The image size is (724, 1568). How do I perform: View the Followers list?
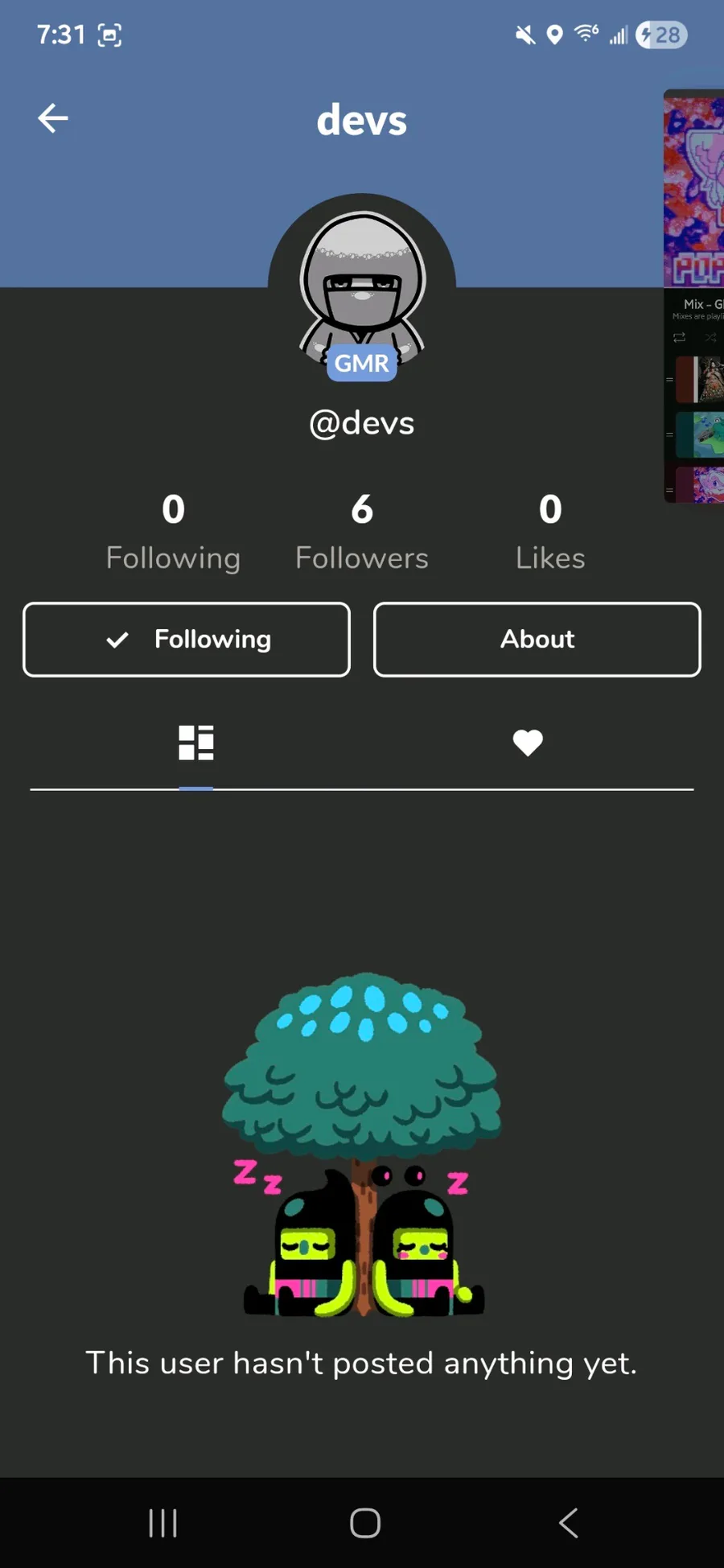362,533
